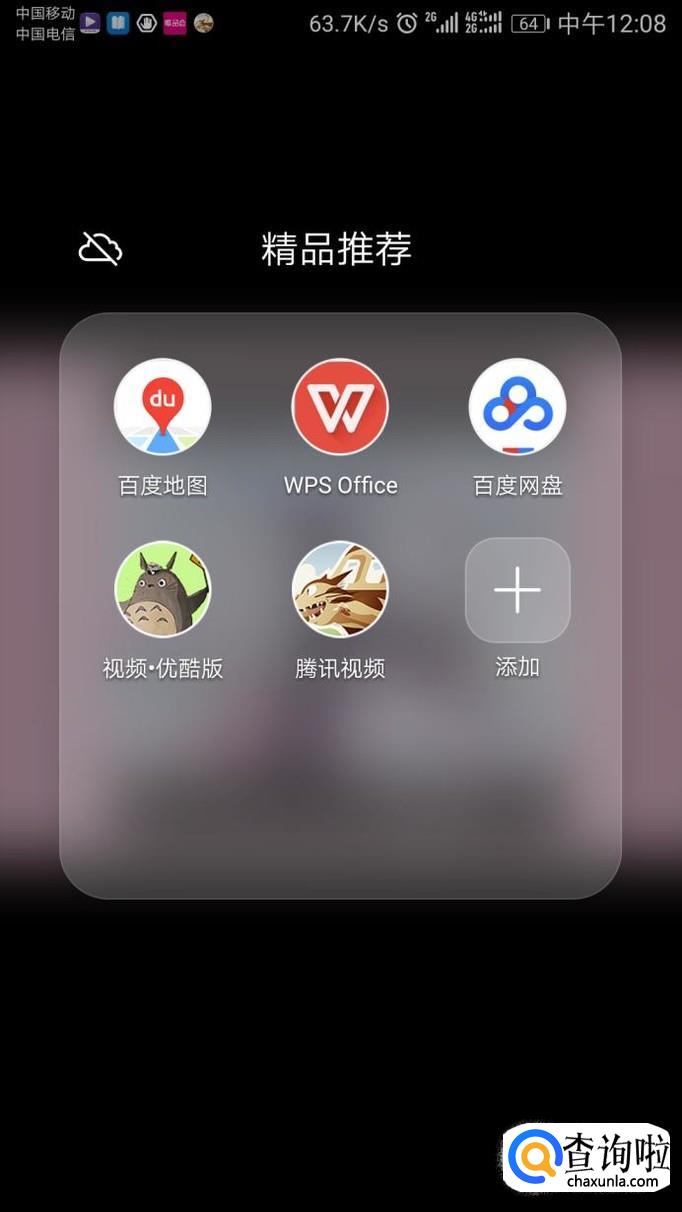Launch WPS Office
This screenshot has height=1212, width=682.
[x=340, y=407]
